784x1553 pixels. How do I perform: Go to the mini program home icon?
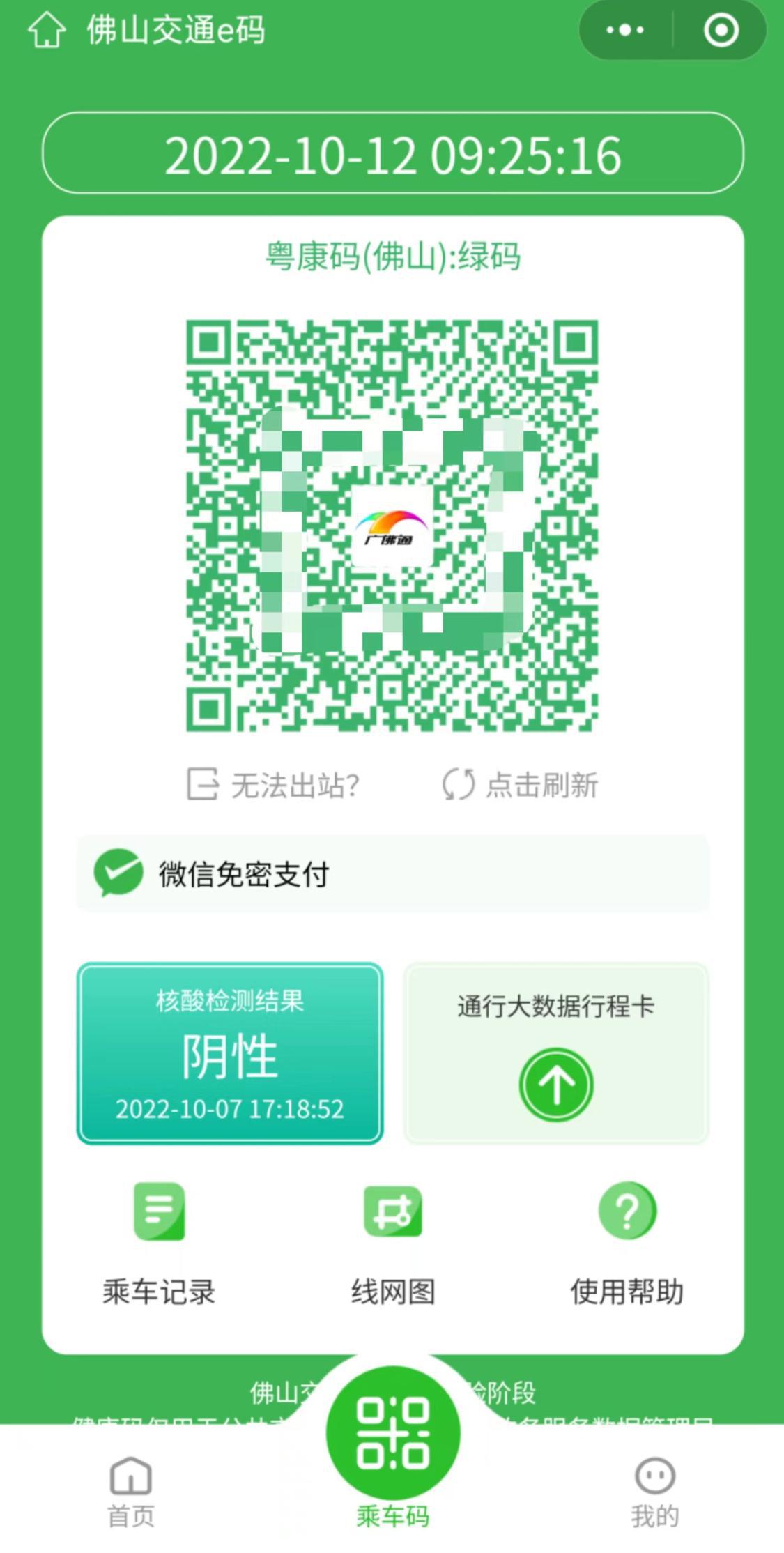click(x=47, y=31)
